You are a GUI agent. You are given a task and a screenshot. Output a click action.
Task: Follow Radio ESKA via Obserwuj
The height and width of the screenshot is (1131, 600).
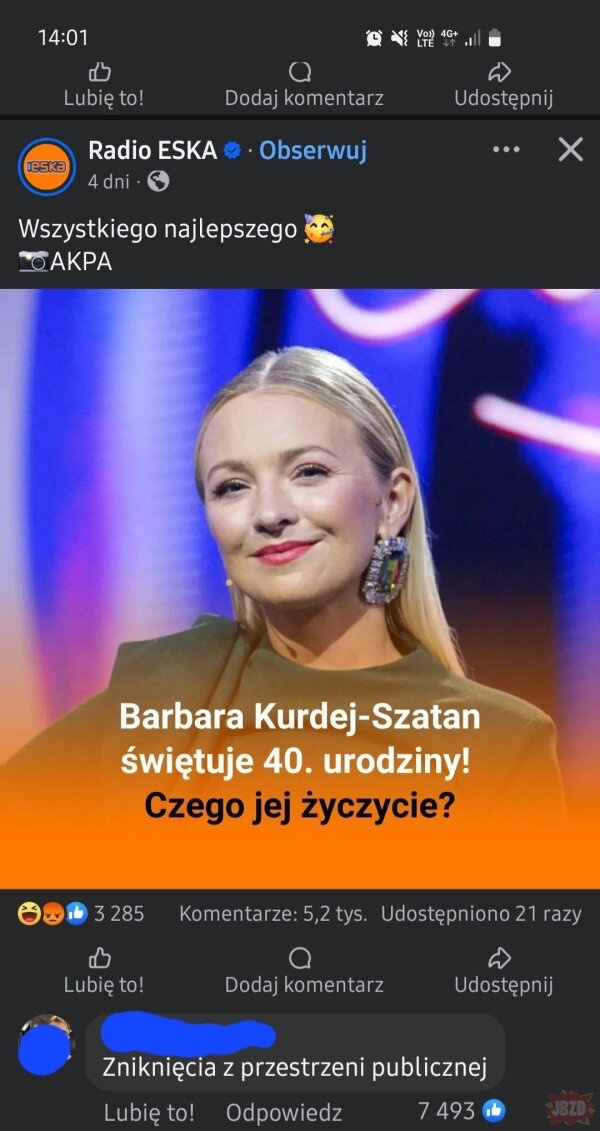pyautogui.click(x=313, y=150)
